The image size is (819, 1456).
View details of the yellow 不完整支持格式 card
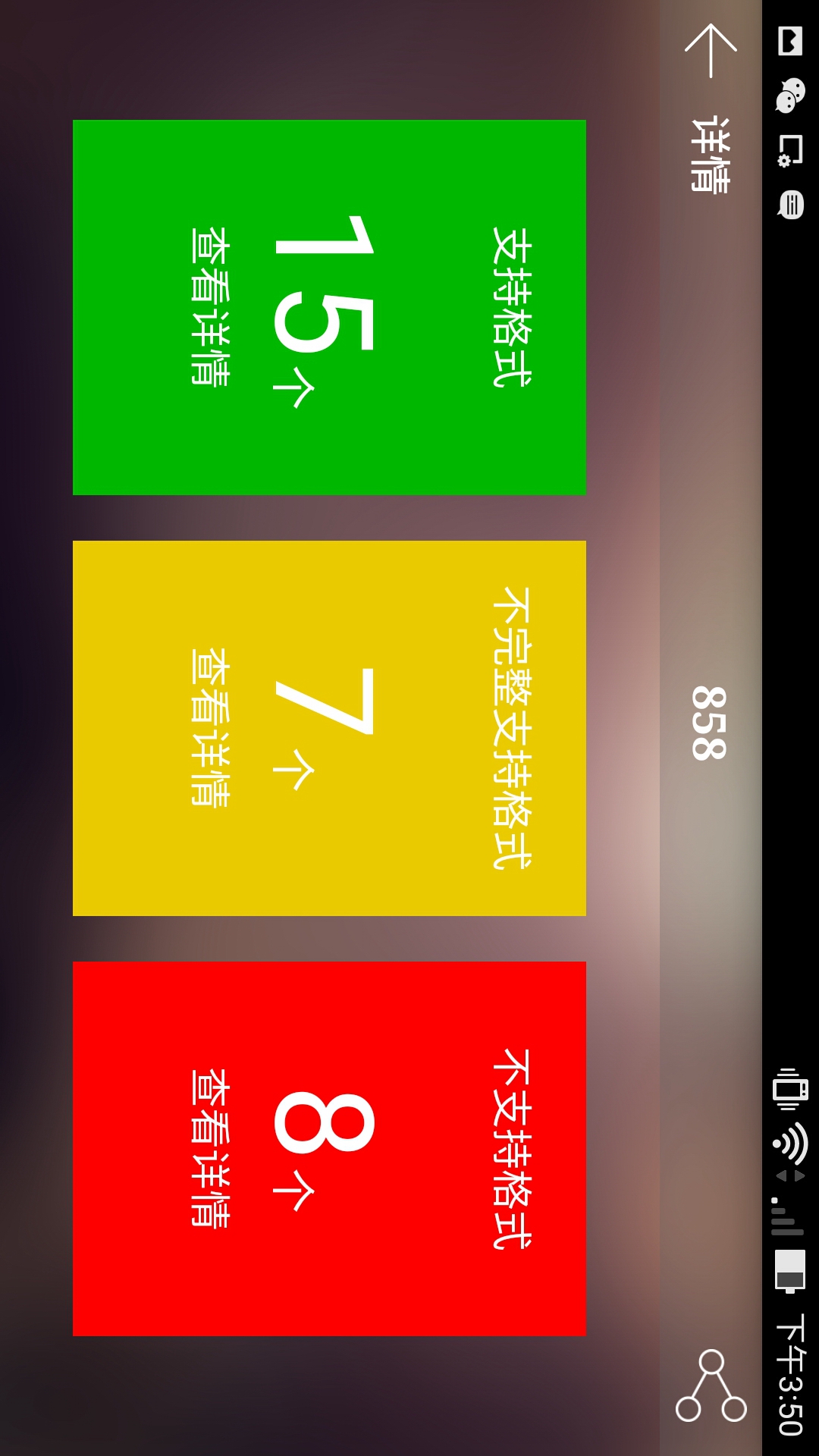(x=209, y=727)
